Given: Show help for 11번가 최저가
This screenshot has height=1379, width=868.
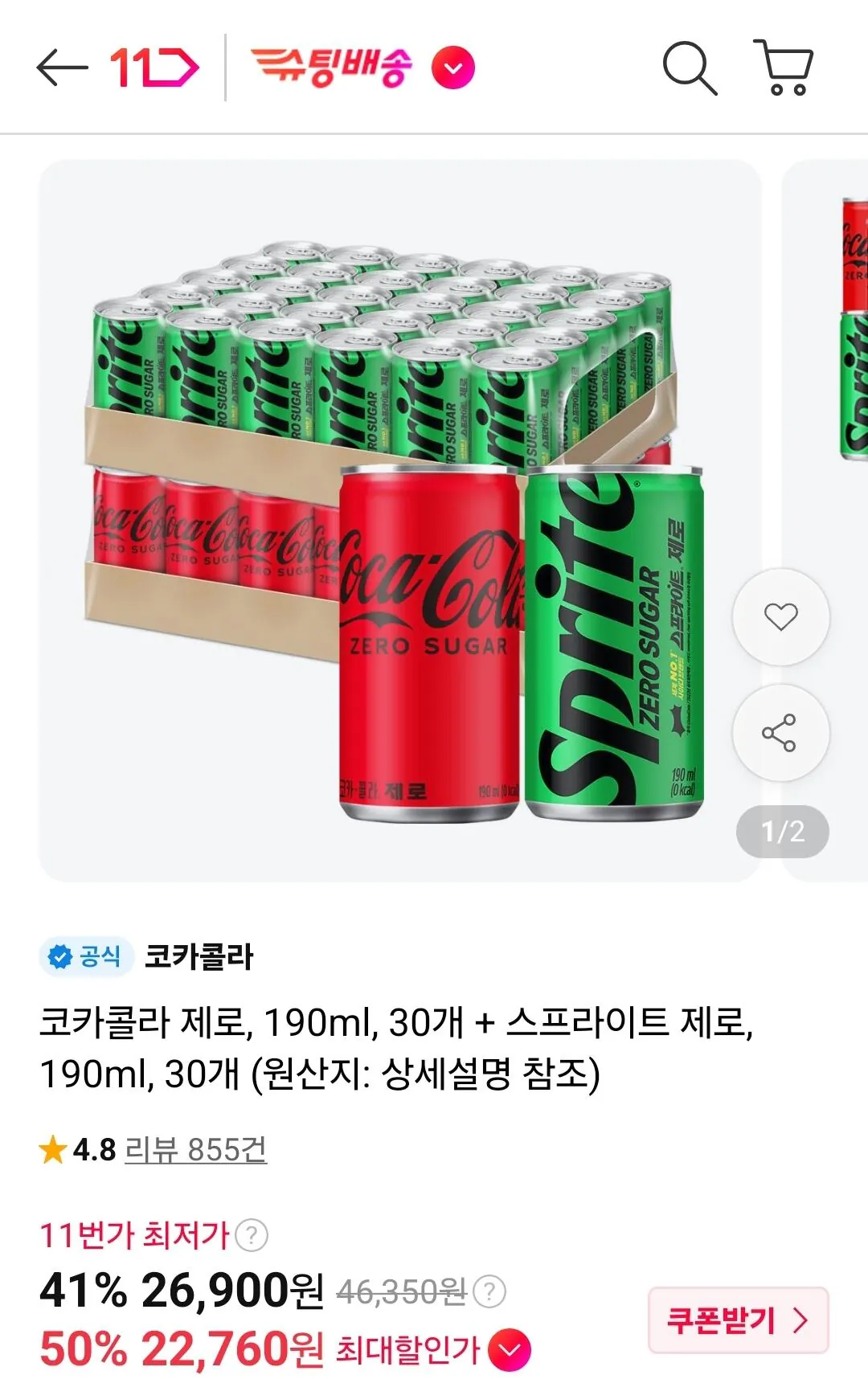Looking at the screenshot, I should pos(252,1235).
